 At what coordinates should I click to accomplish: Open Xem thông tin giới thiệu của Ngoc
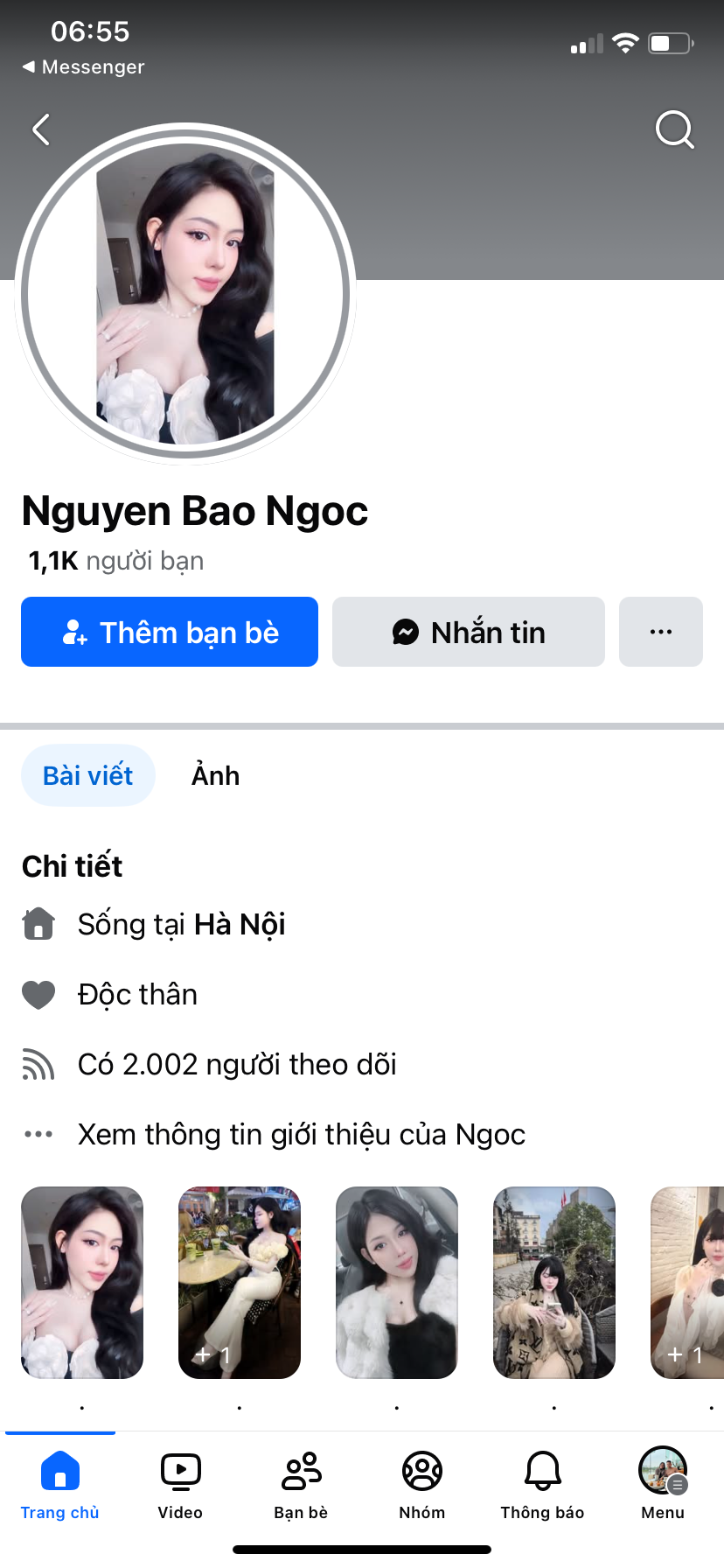pyautogui.click(x=301, y=1134)
